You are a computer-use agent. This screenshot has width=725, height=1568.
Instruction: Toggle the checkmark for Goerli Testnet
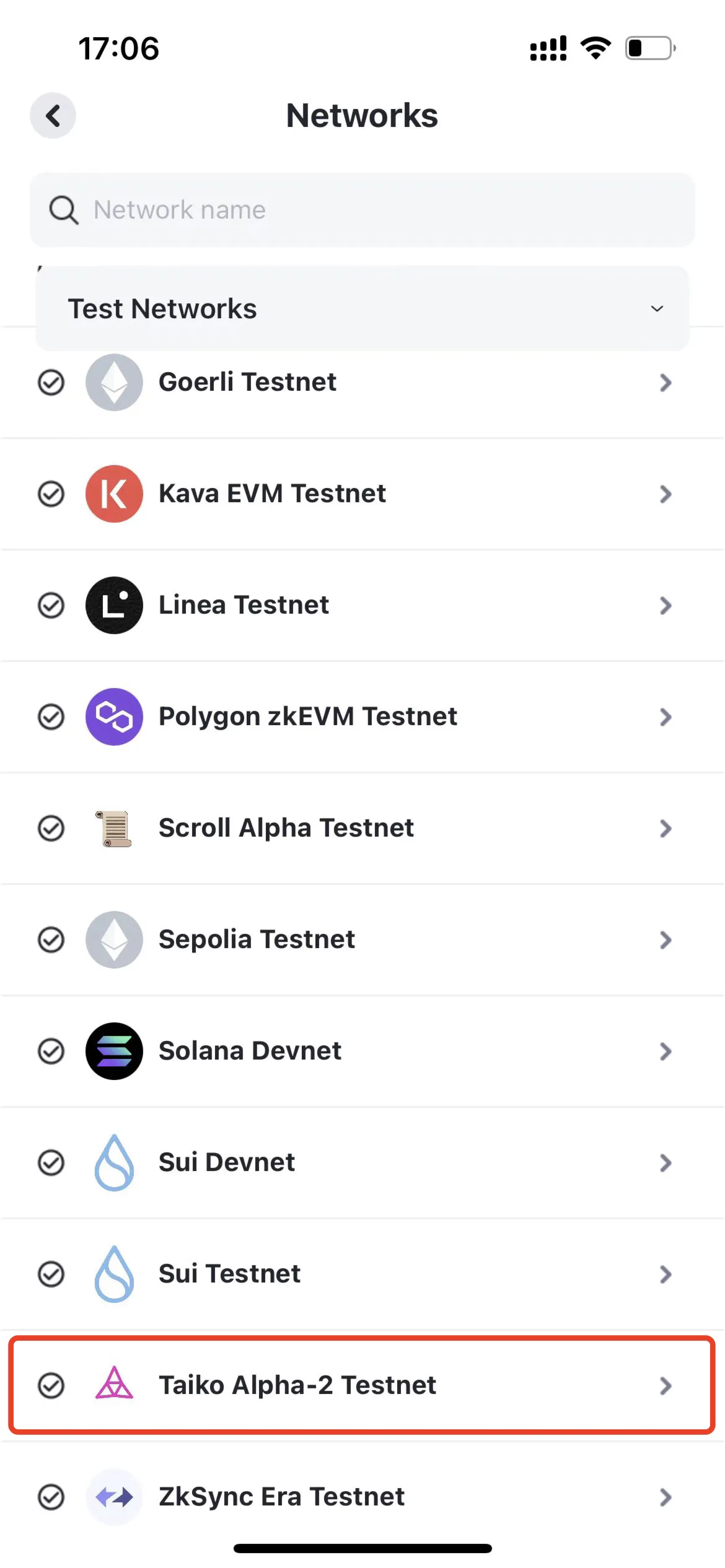(x=51, y=383)
